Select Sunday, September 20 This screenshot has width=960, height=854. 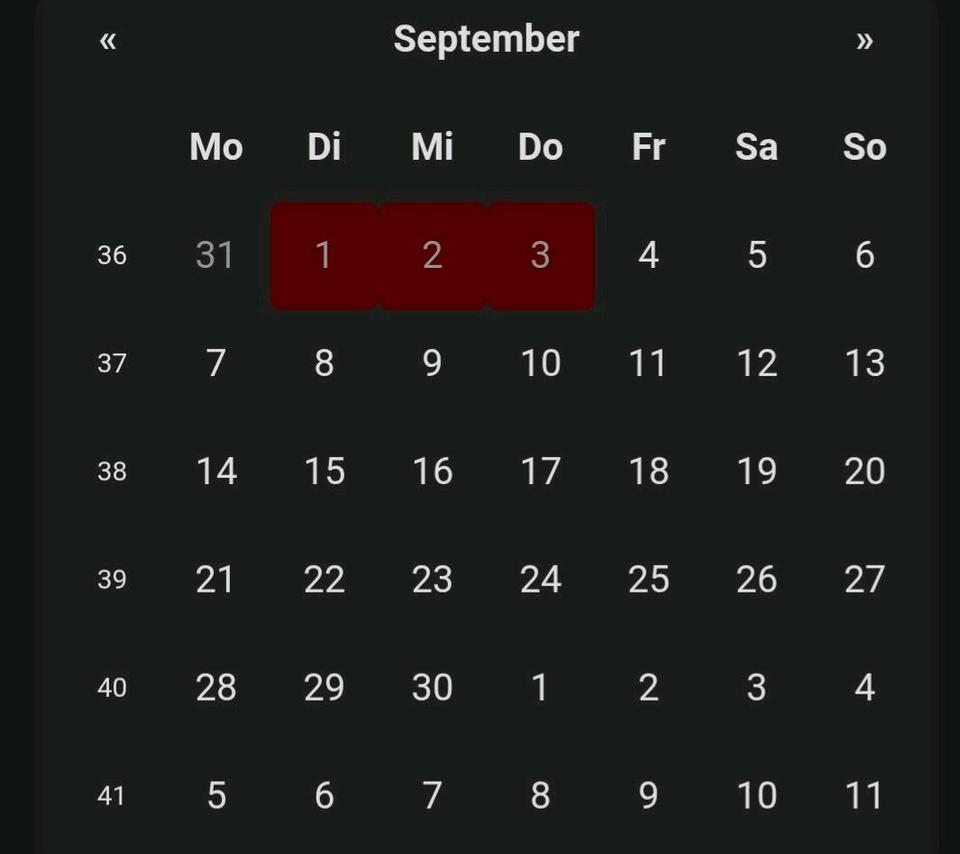(x=864, y=471)
